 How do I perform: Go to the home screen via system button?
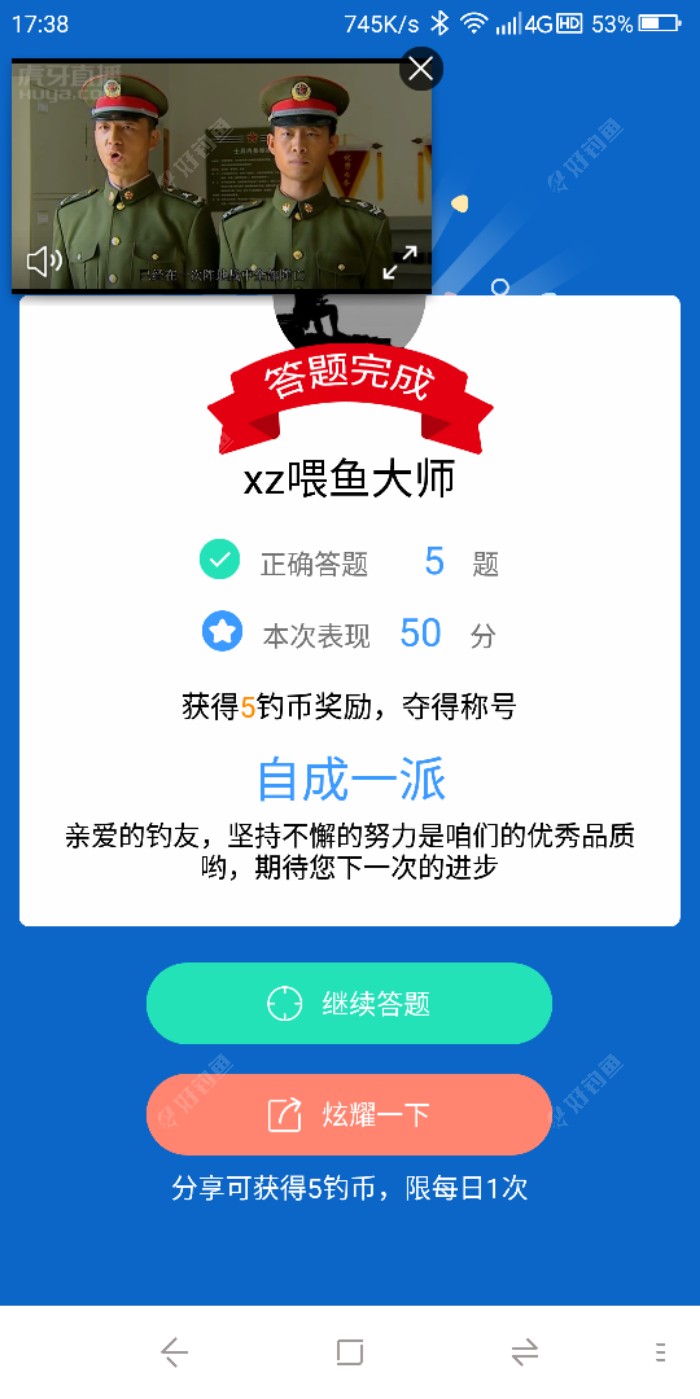[x=349, y=1352]
